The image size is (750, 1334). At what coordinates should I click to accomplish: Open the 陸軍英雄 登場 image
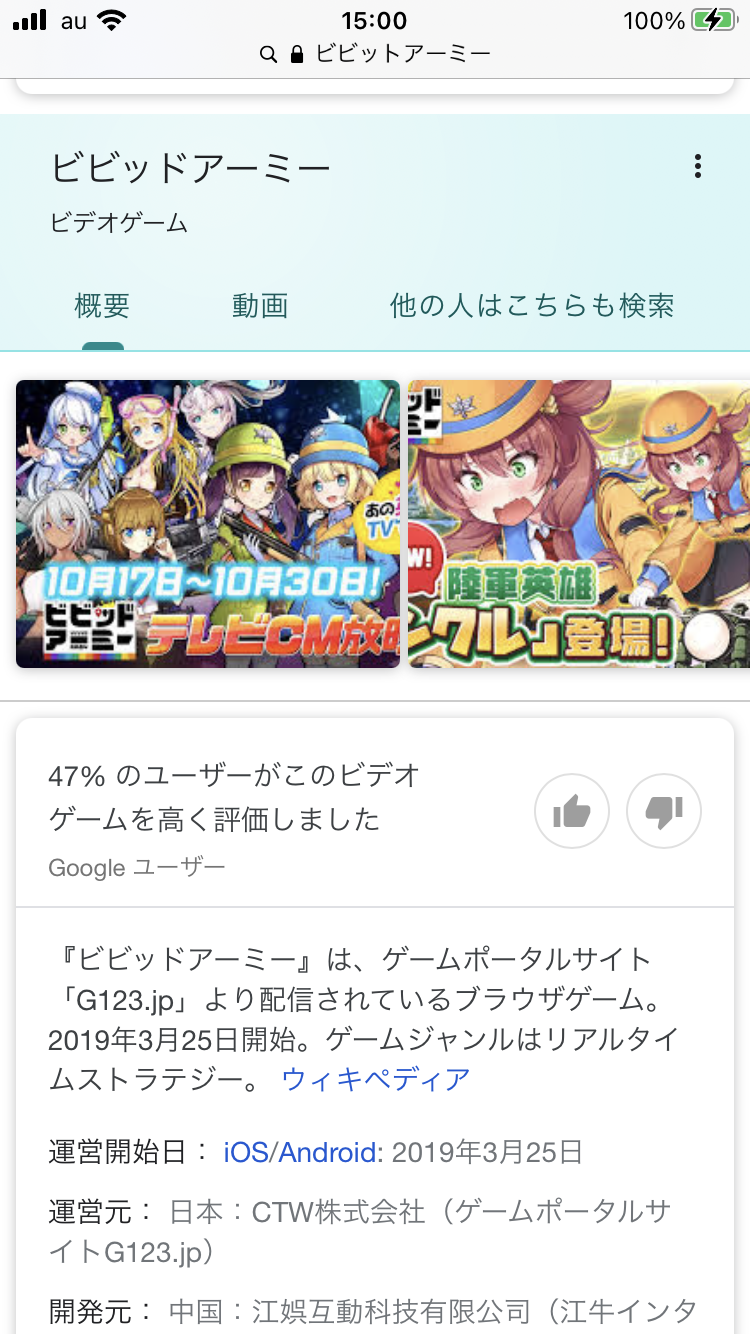point(579,523)
